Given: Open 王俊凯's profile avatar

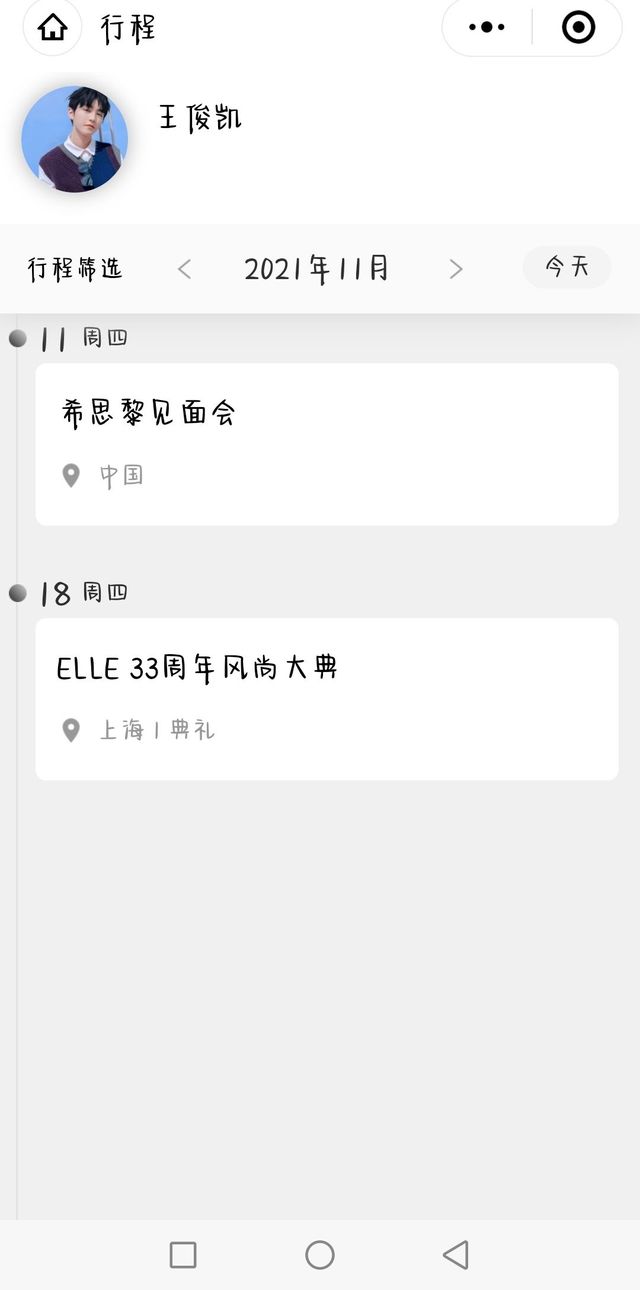Looking at the screenshot, I should [x=75, y=139].
